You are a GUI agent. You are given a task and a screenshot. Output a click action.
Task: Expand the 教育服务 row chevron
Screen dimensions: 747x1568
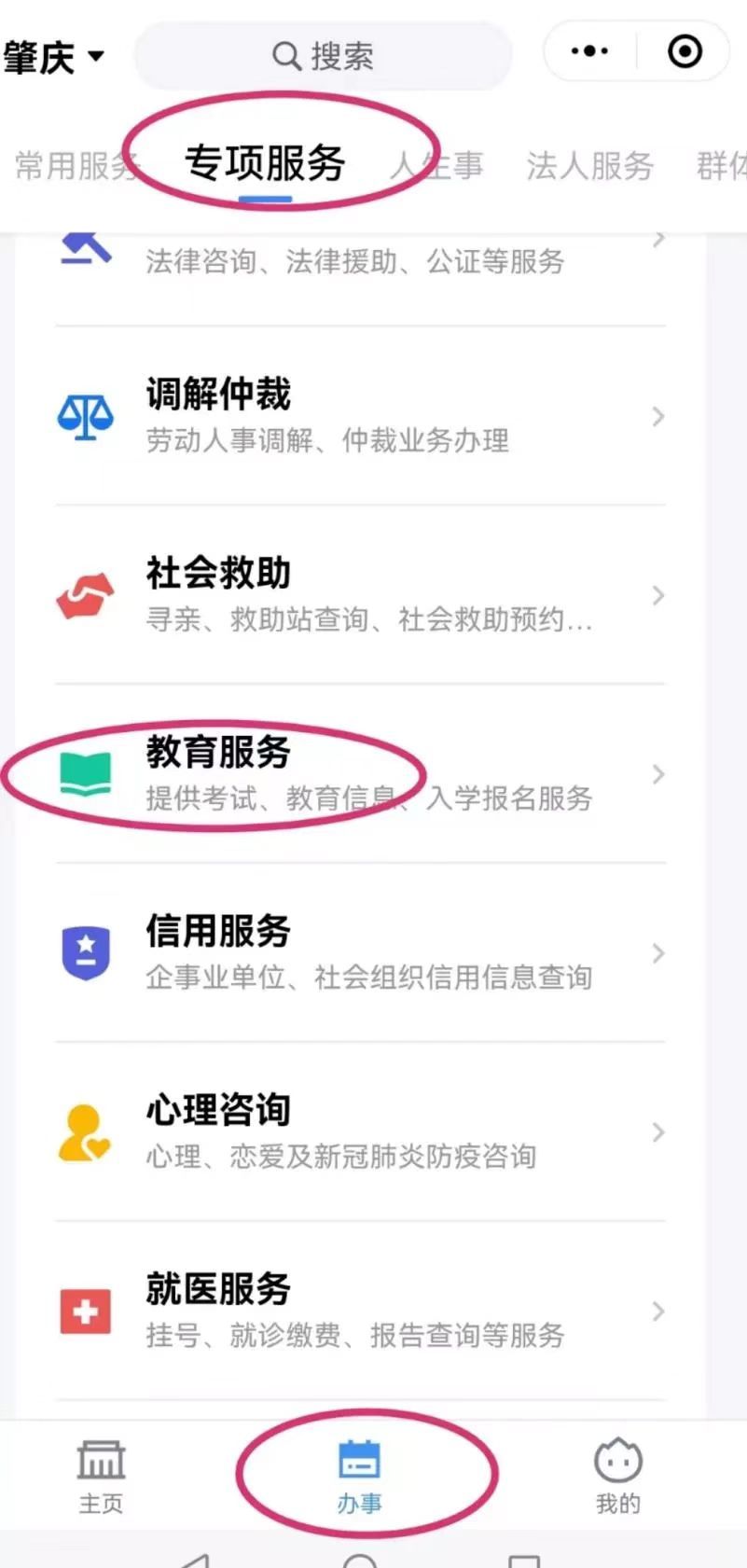pyautogui.click(x=657, y=774)
